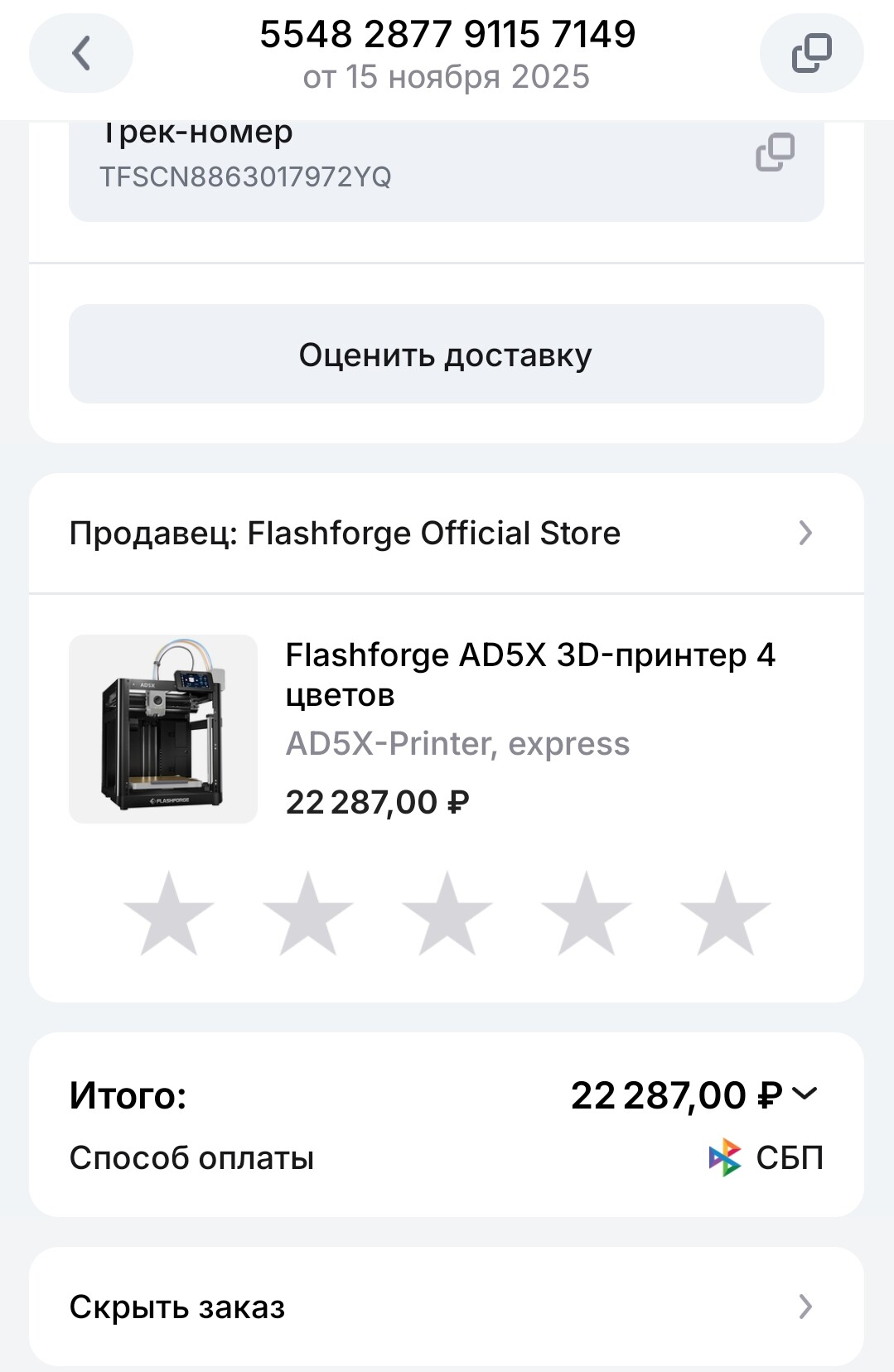Open Скрыть заказ option
Screen dimensions: 894x1372
(446, 1307)
